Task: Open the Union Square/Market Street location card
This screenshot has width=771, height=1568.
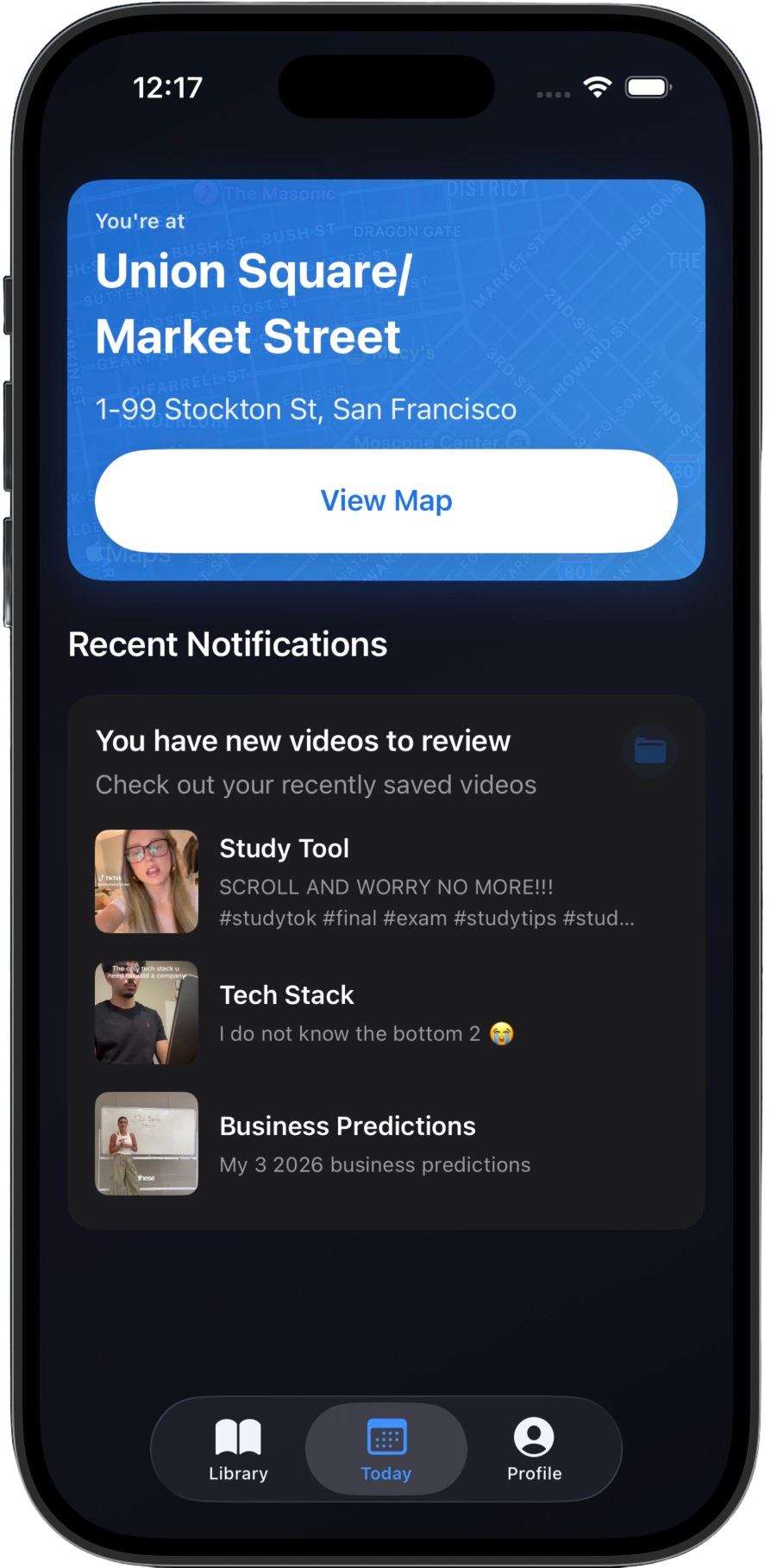Action: click(385, 302)
